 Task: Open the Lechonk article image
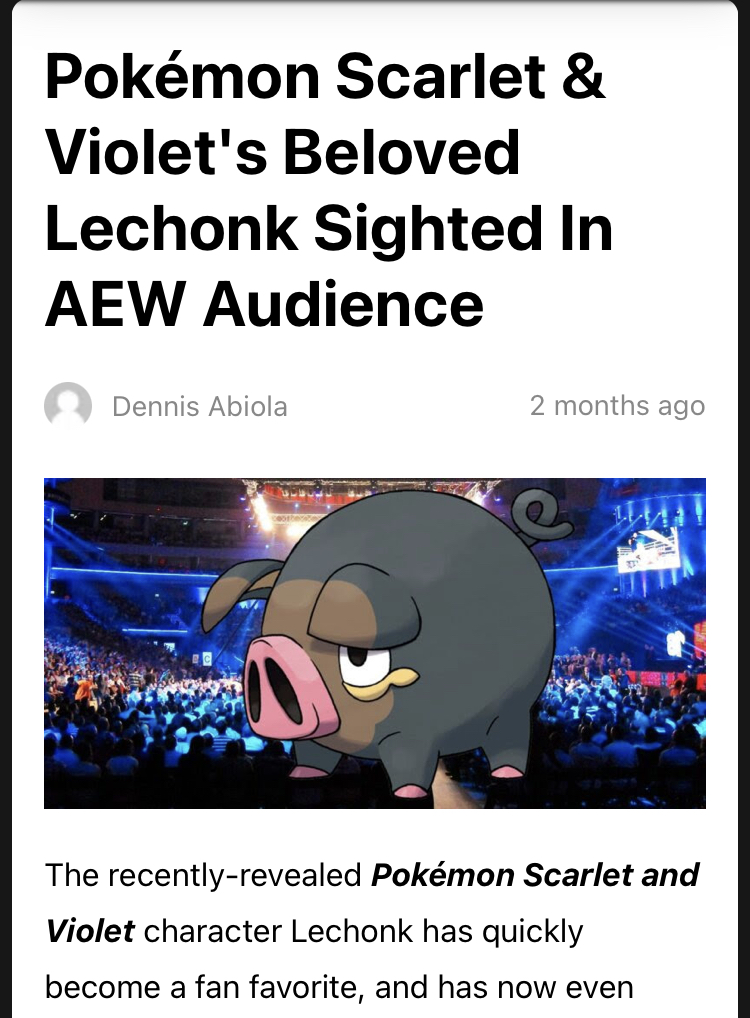(x=375, y=643)
